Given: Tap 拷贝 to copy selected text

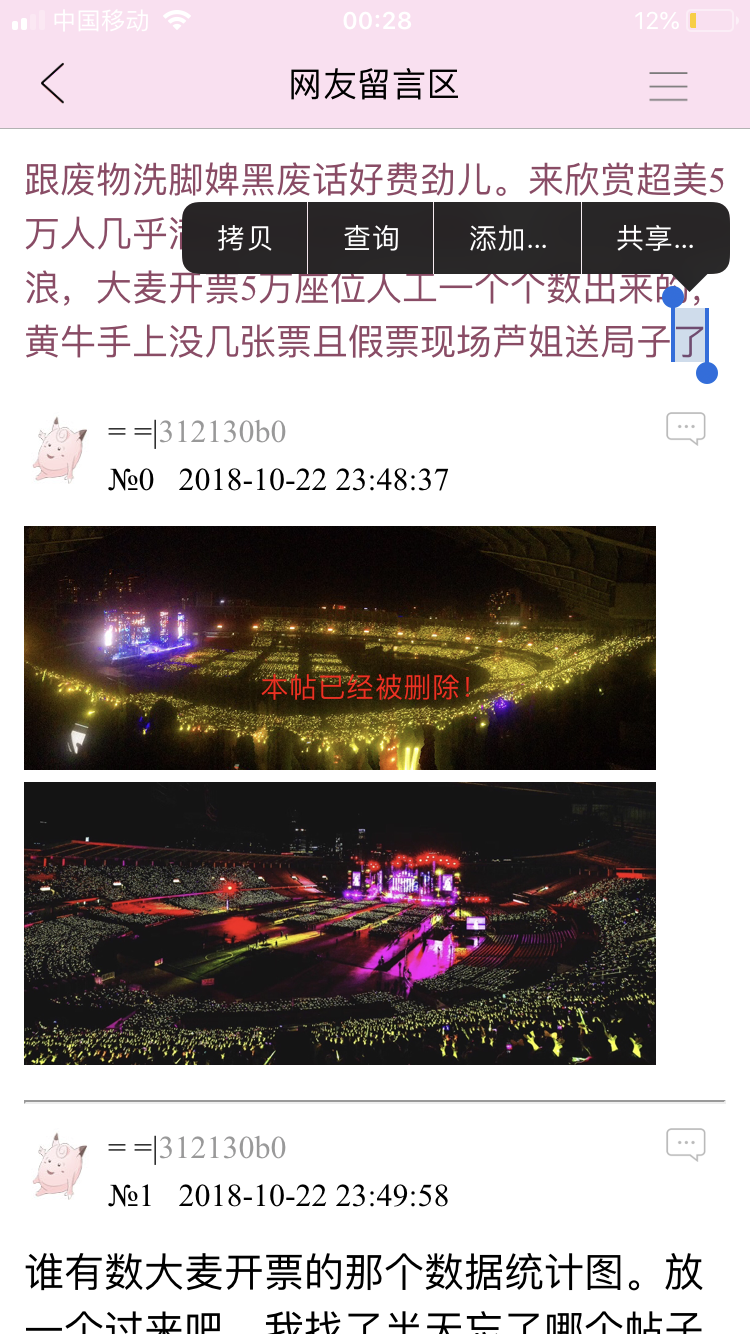Looking at the screenshot, I should 245,238.
